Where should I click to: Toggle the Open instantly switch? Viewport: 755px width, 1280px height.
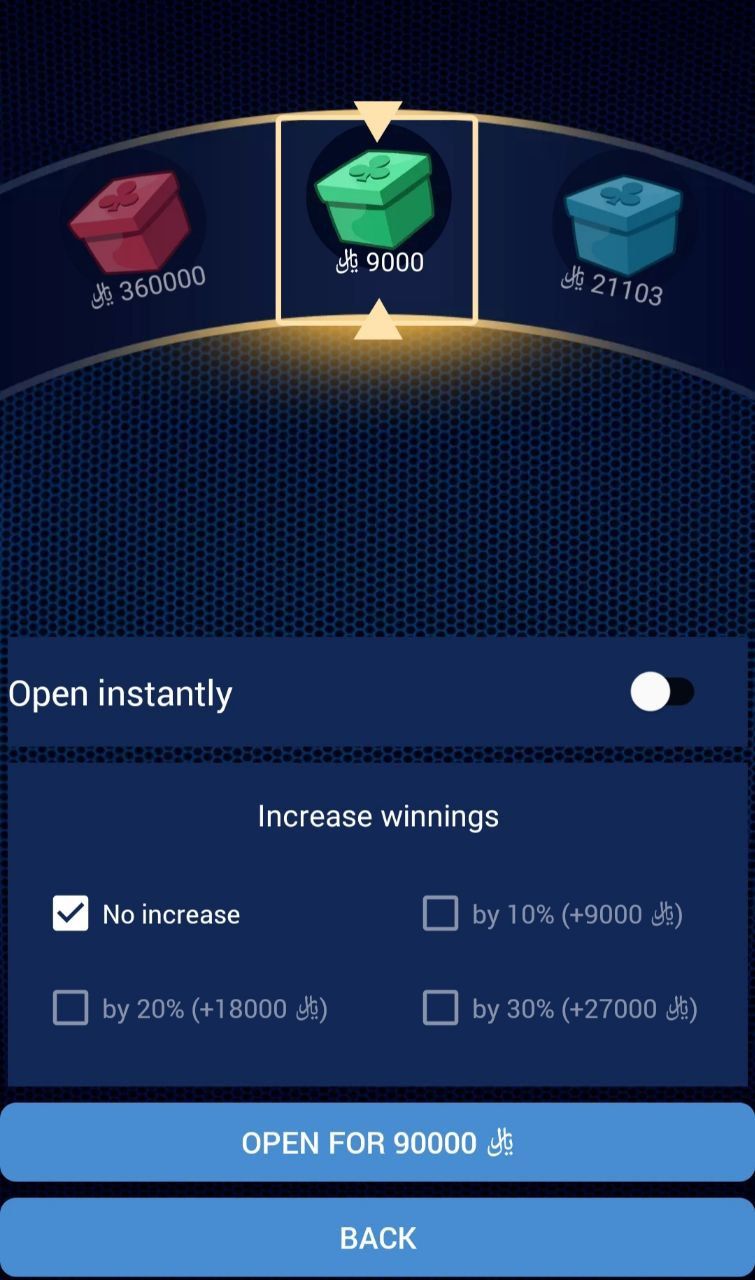(x=662, y=692)
